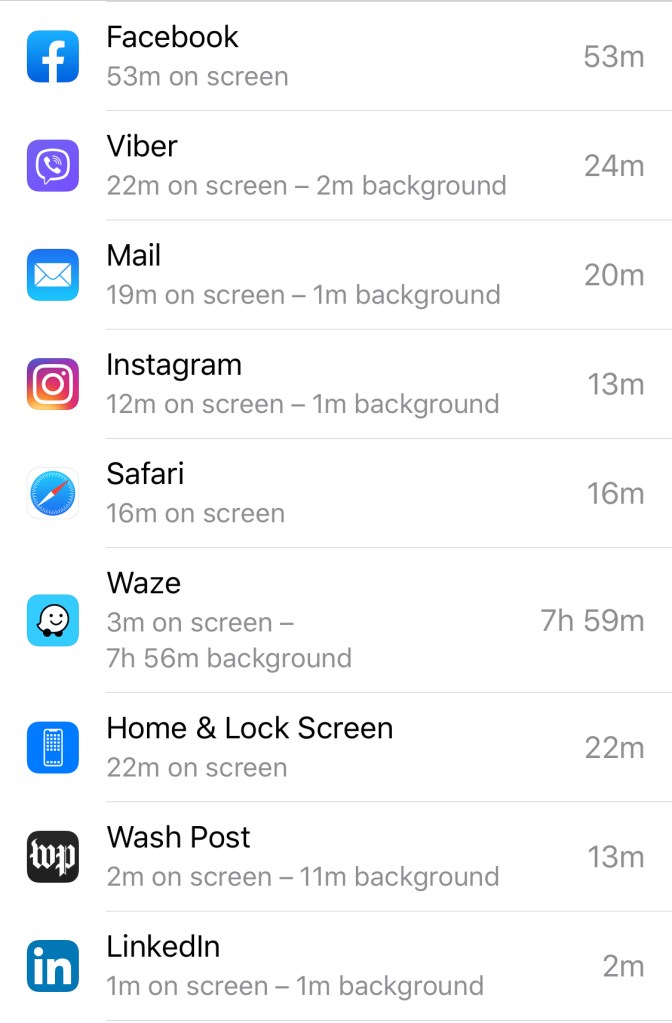Select the LinkedIn usage entry
This screenshot has width=672, height=1023.
pos(336,966)
